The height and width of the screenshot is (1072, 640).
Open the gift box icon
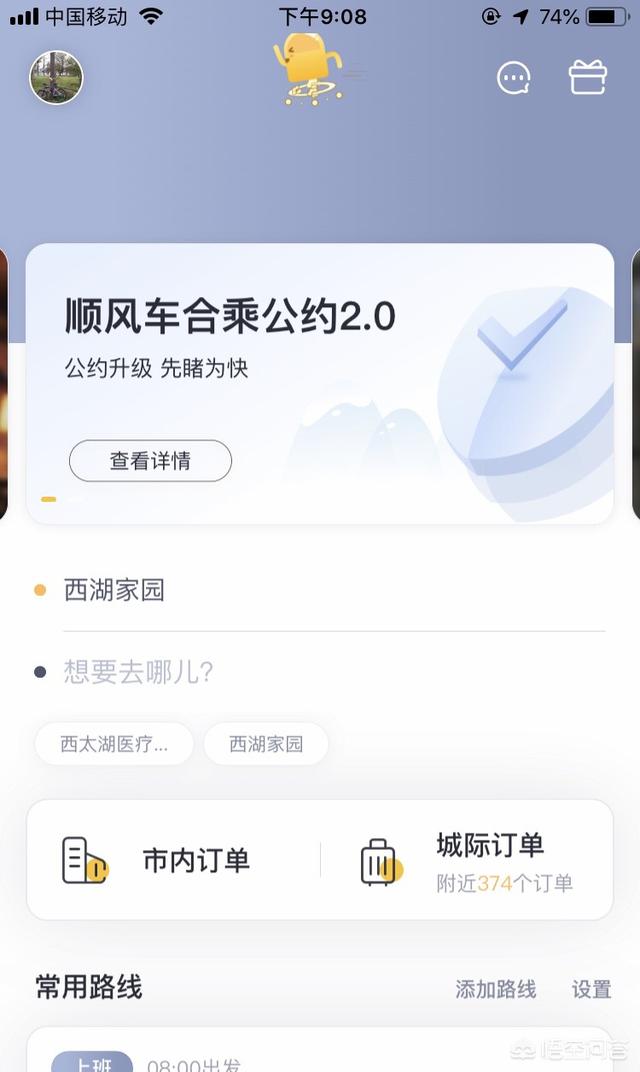(x=588, y=77)
